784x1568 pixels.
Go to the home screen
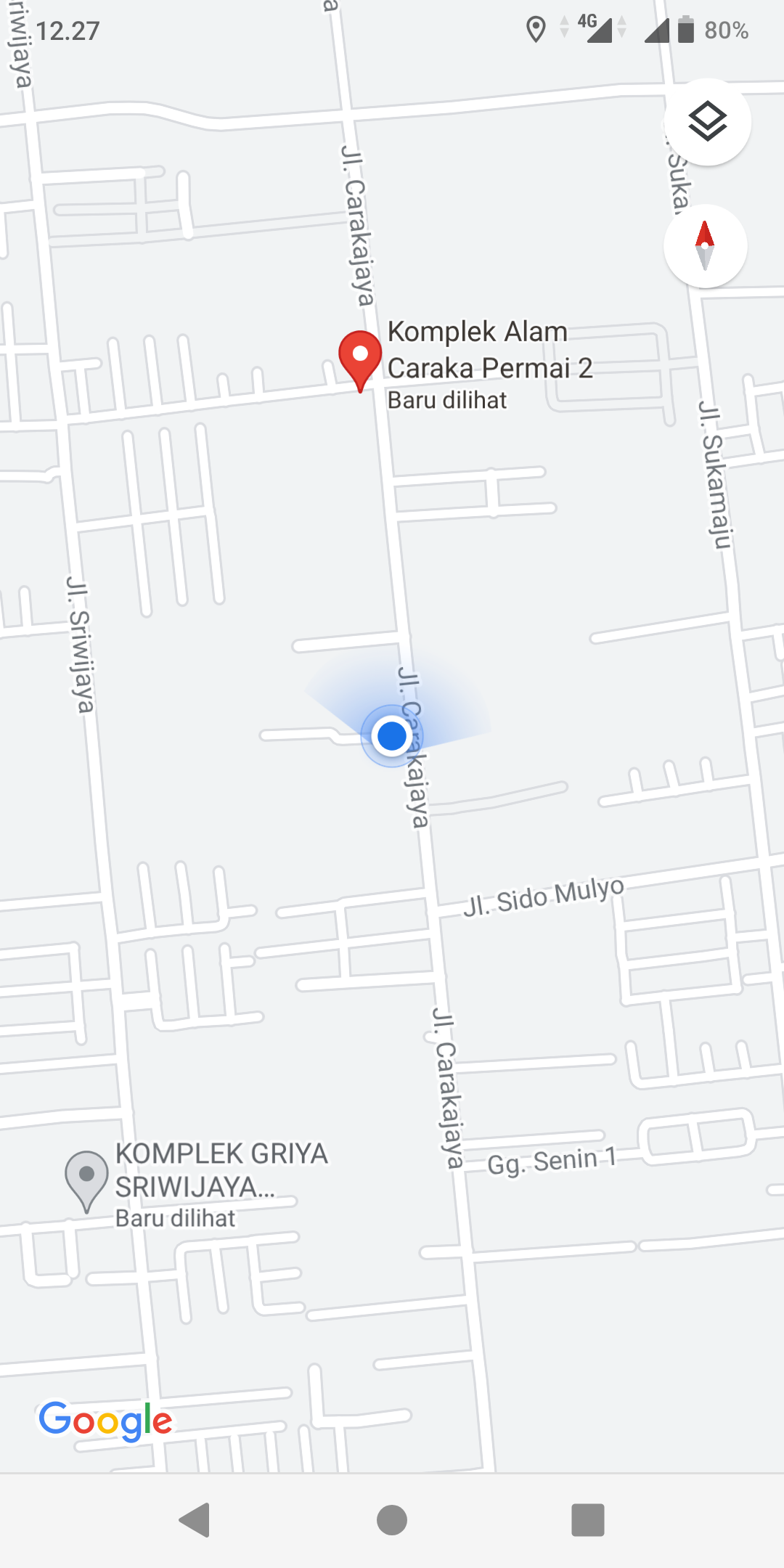392,1520
